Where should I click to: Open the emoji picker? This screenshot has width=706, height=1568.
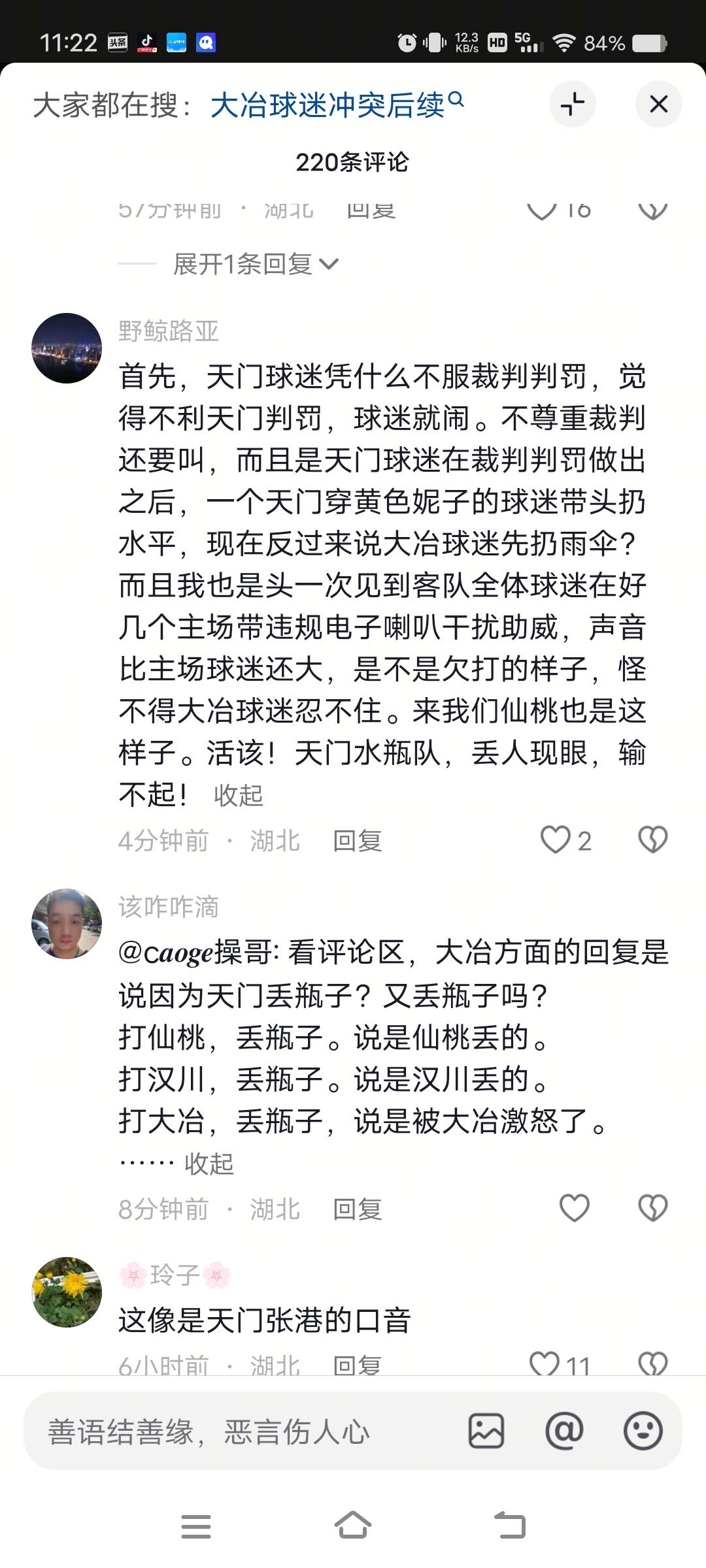coord(643,1431)
